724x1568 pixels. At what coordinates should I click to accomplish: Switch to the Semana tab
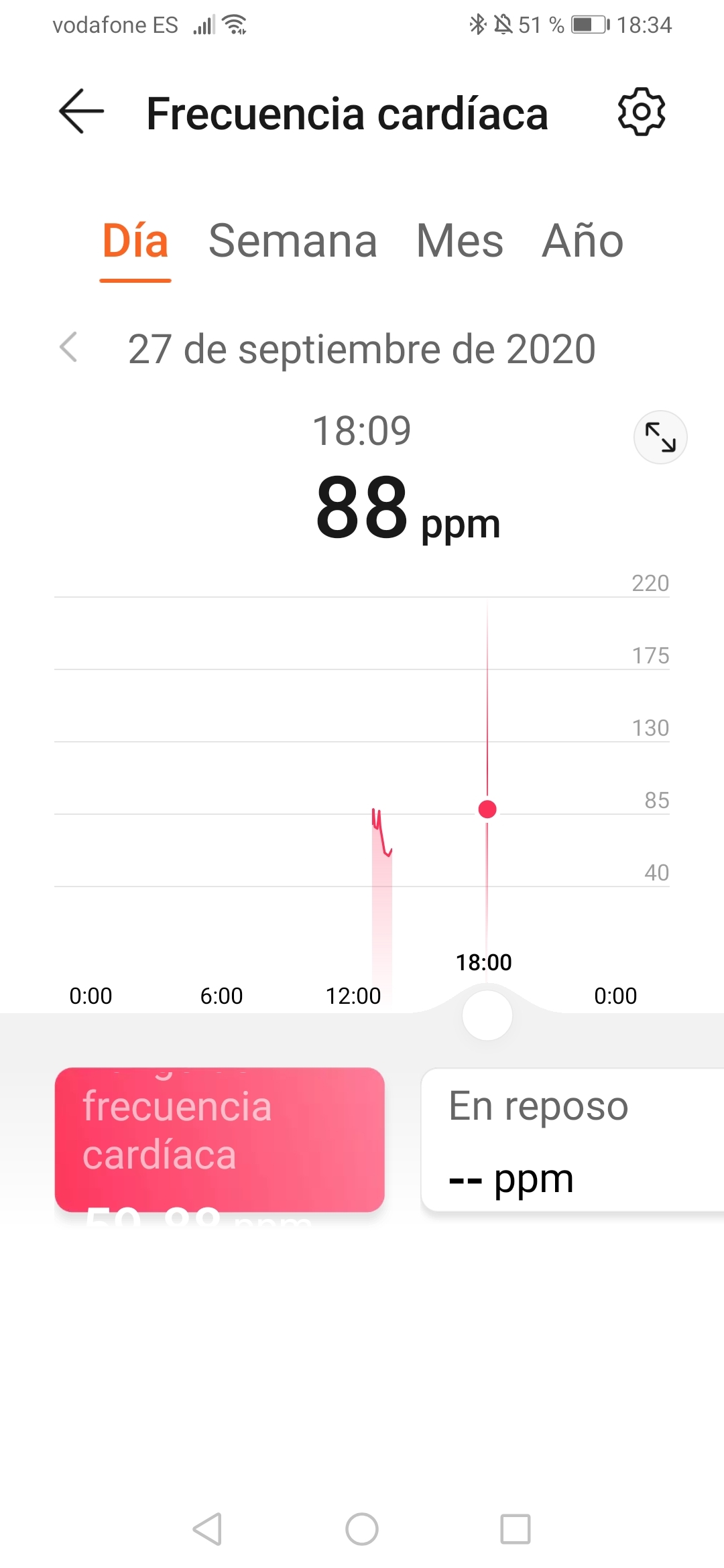[292, 241]
